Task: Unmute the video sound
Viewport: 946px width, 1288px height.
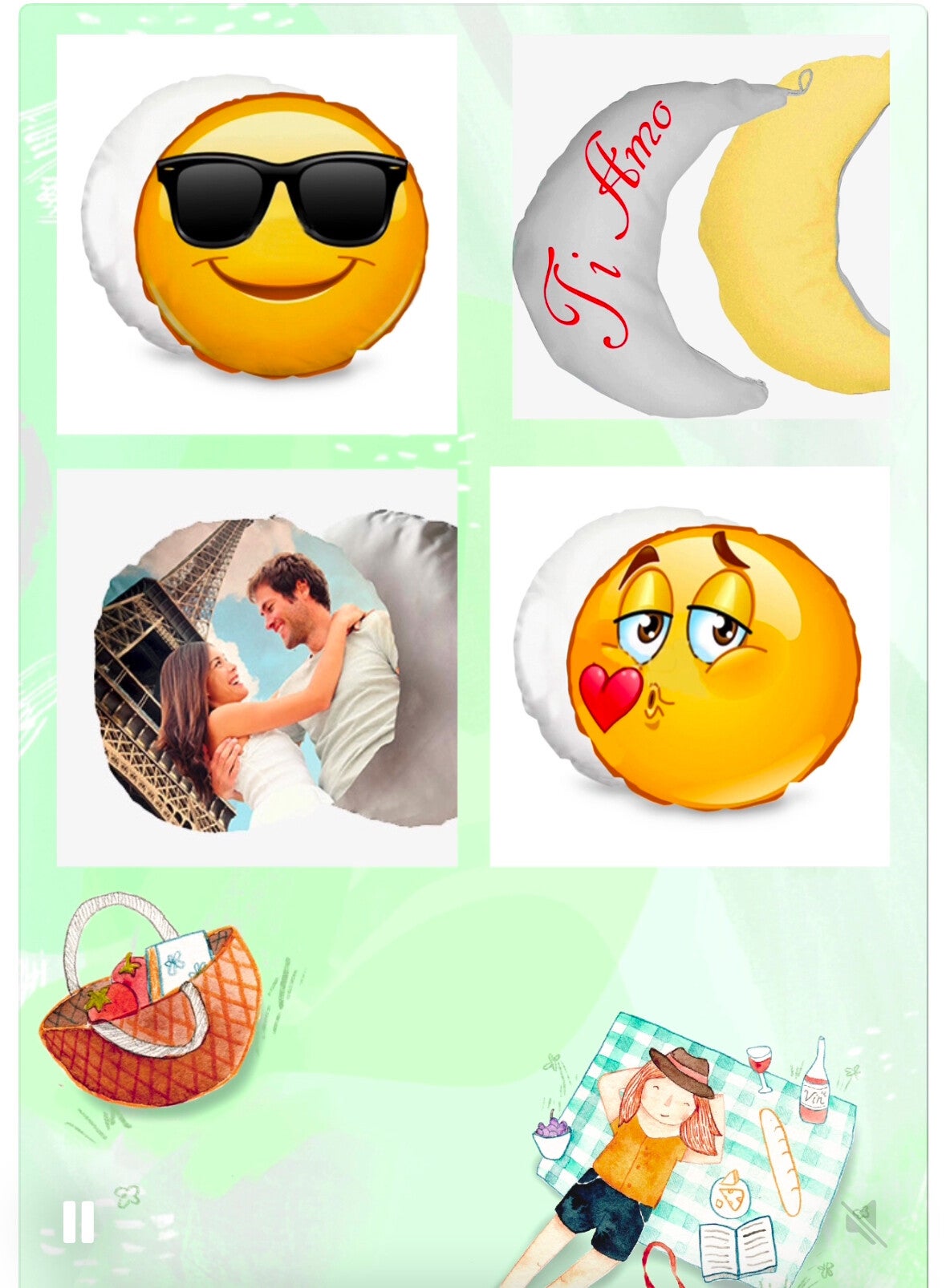Action: (863, 1223)
